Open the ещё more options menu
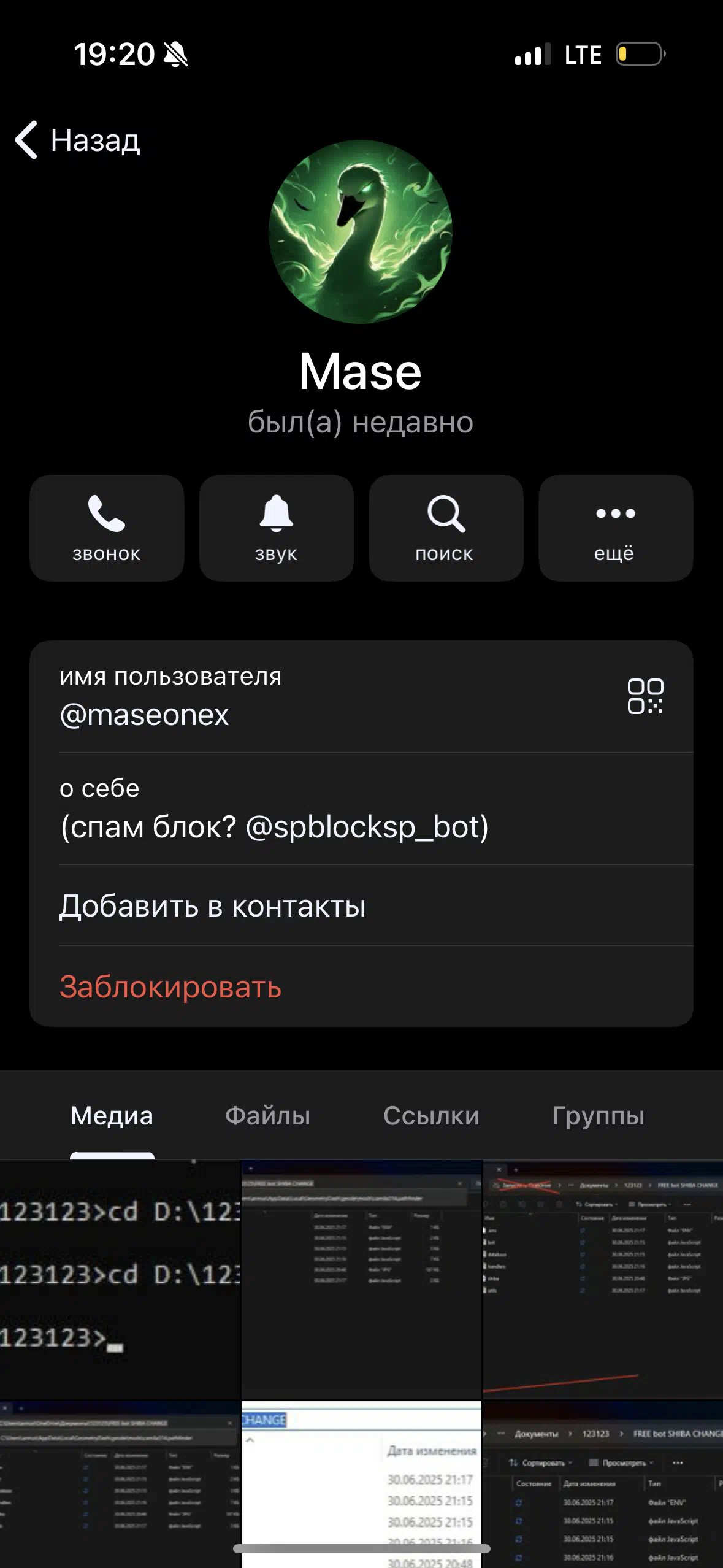 click(x=616, y=528)
